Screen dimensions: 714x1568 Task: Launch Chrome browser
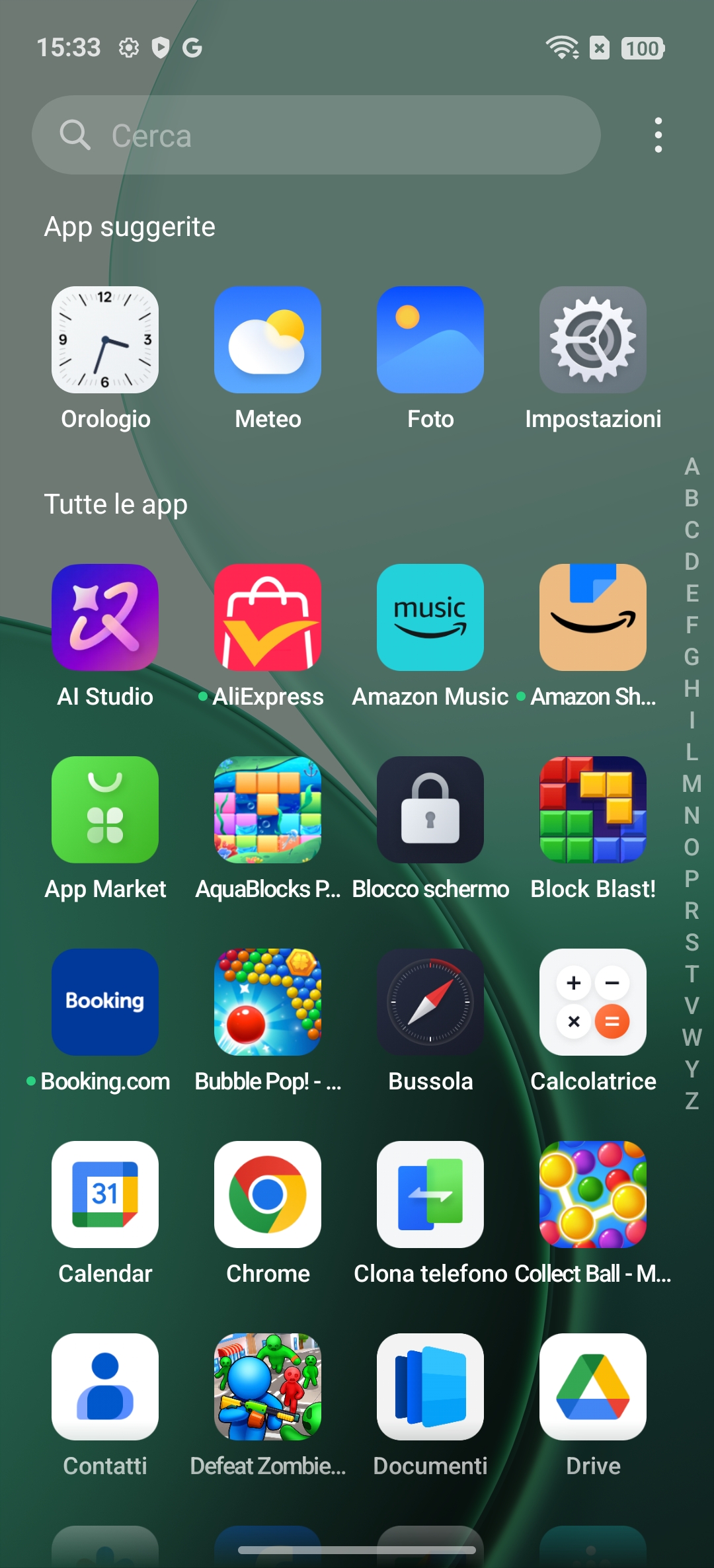(x=268, y=1195)
